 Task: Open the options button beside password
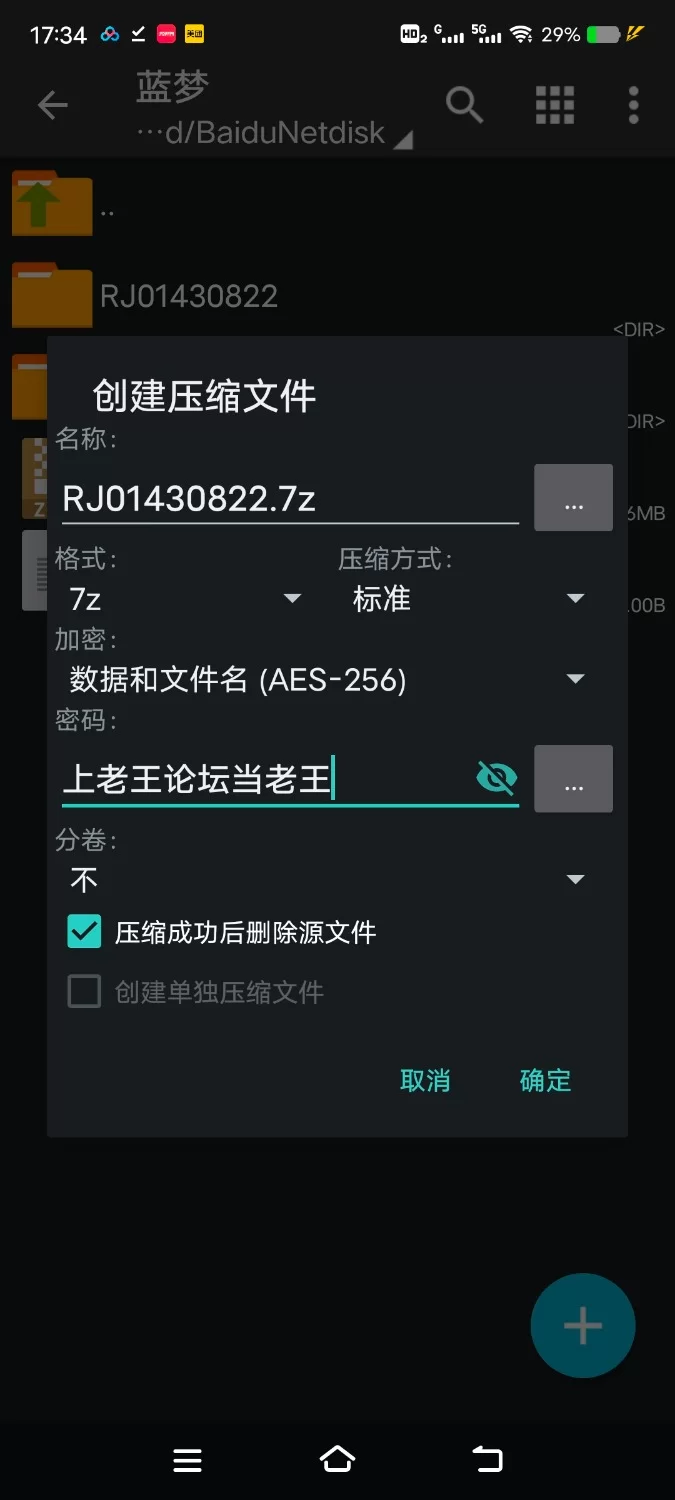pyautogui.click(x=573, y=779)
